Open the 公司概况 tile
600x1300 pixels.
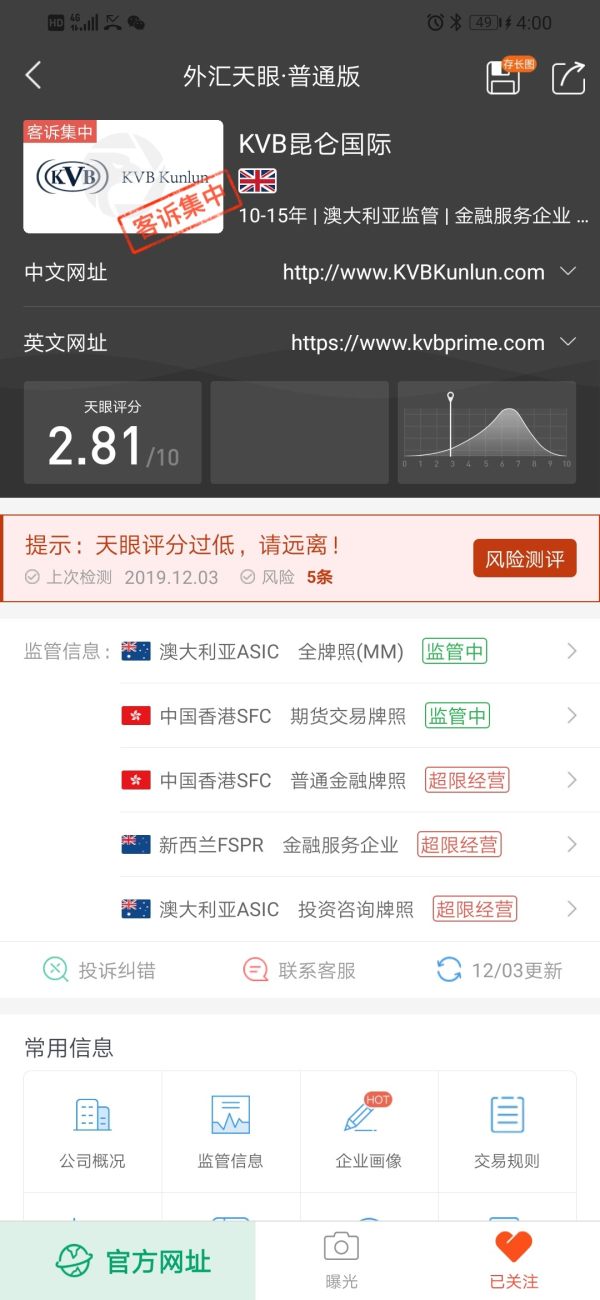click(92, 1131)
